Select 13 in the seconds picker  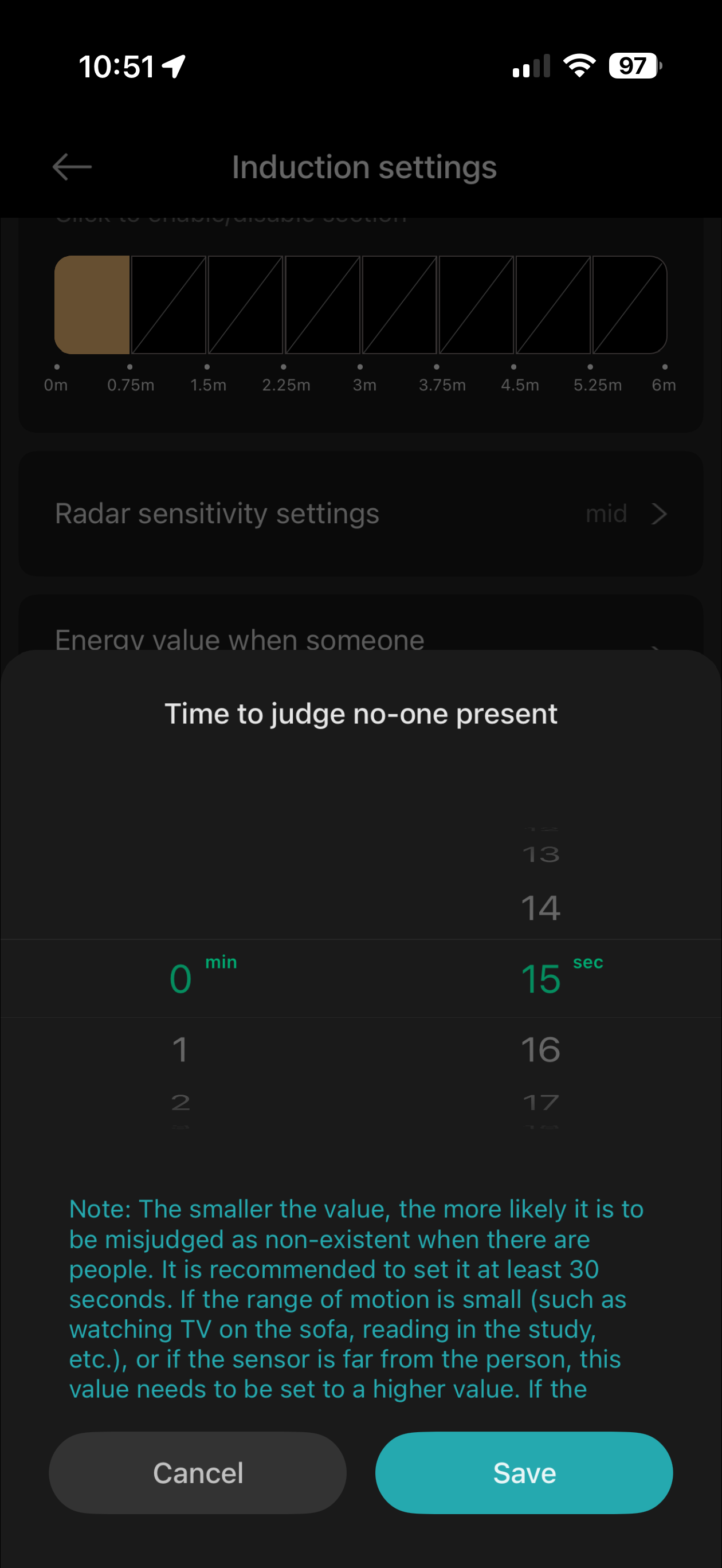coord(540,854)
